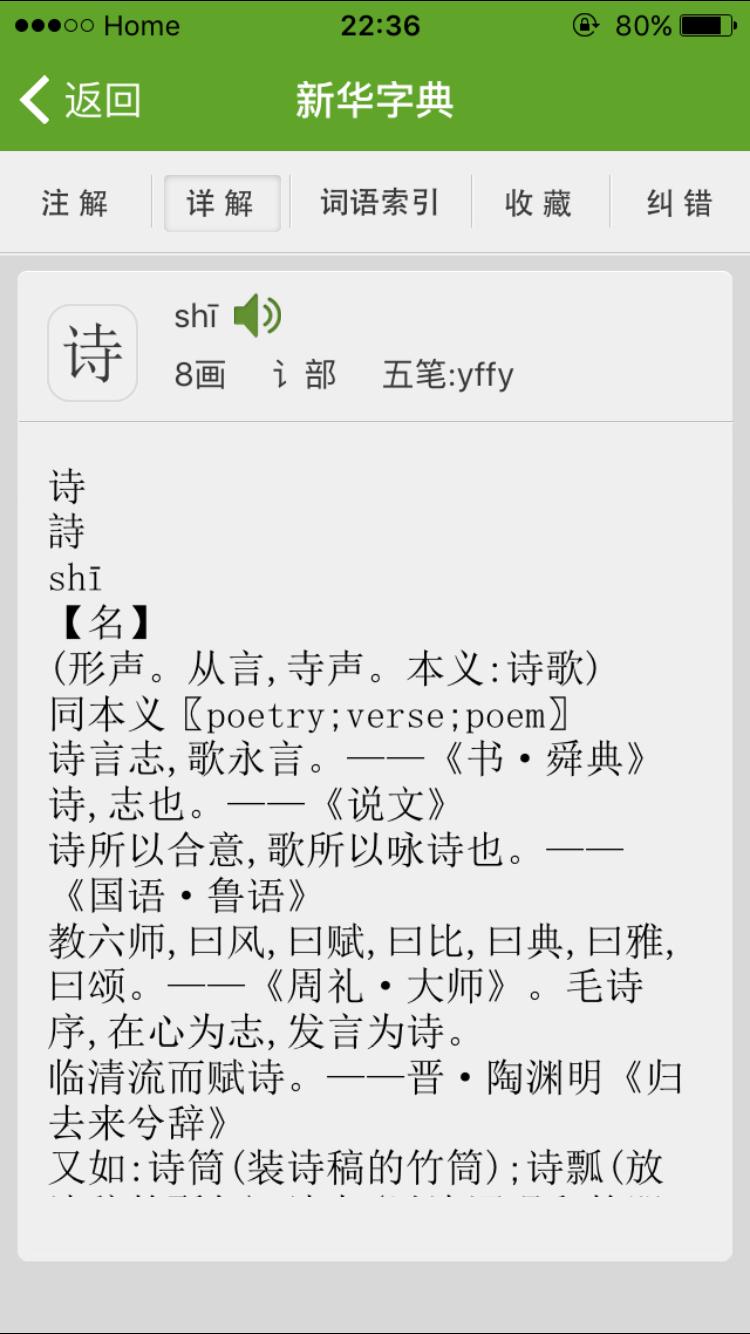
Task: Tap the 新华字典 title bar text
Action: tap(375, 99)
